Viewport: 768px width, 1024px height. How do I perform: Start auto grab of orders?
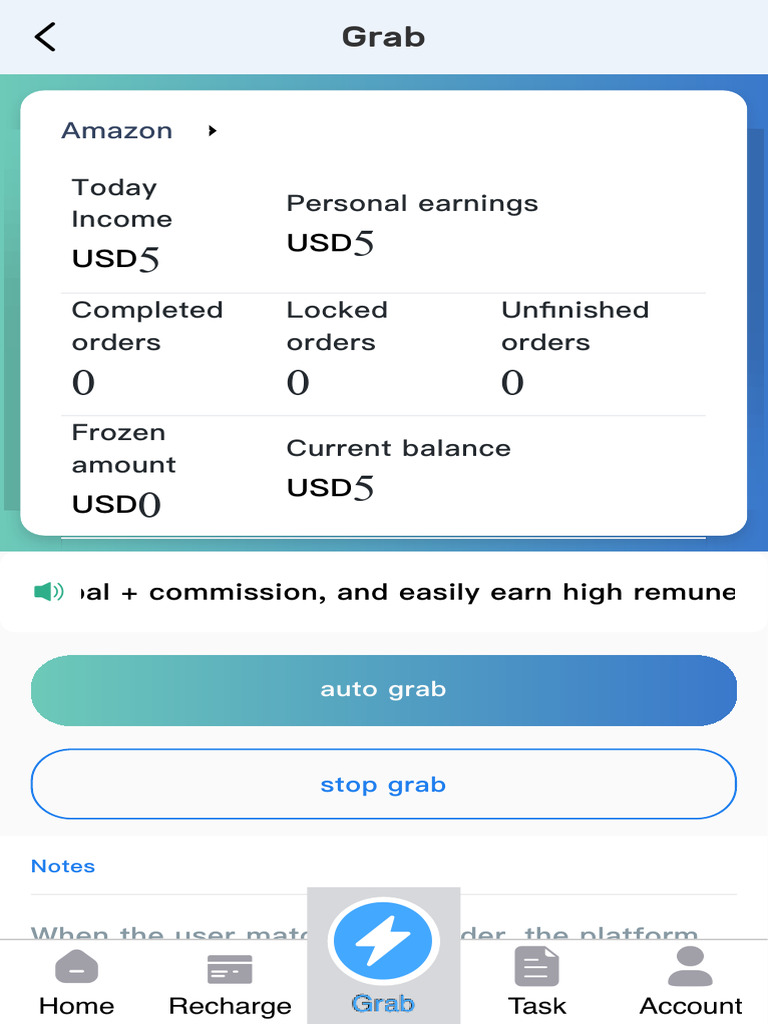tap(383, 690)
